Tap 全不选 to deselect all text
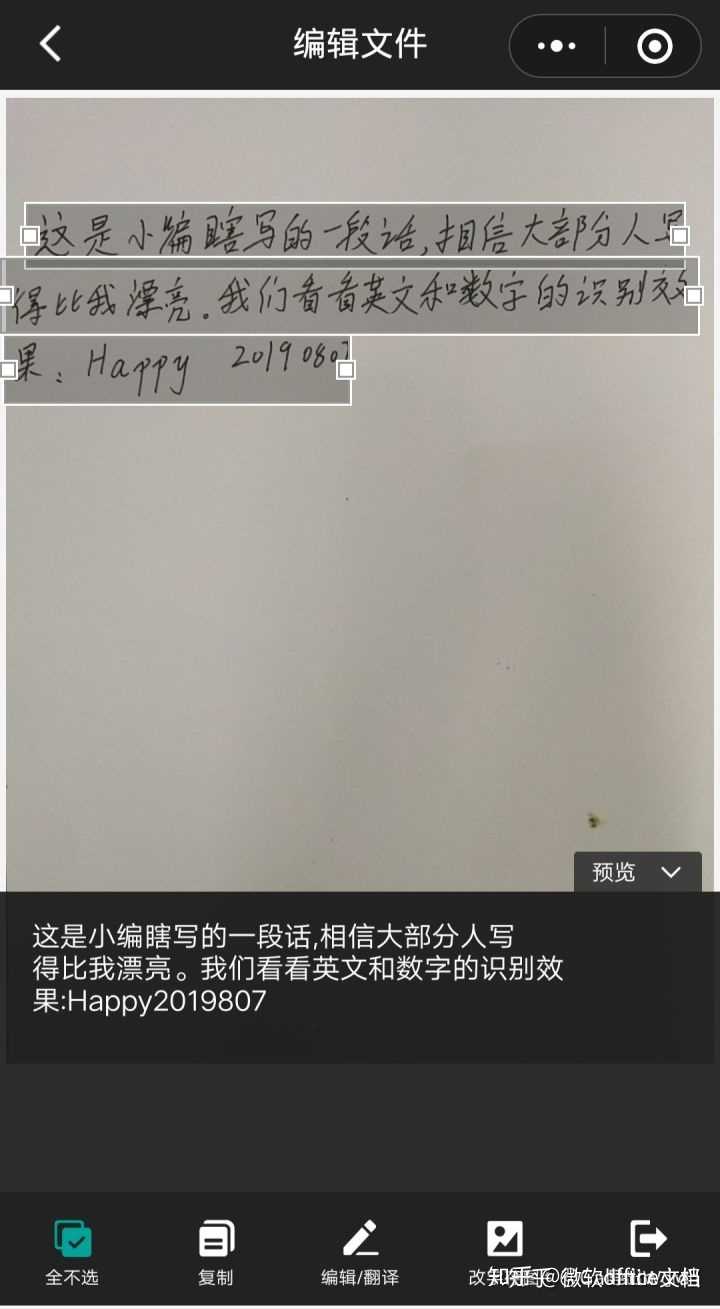Screen dimensions: 720x1309 click(x=72, y=1252)
